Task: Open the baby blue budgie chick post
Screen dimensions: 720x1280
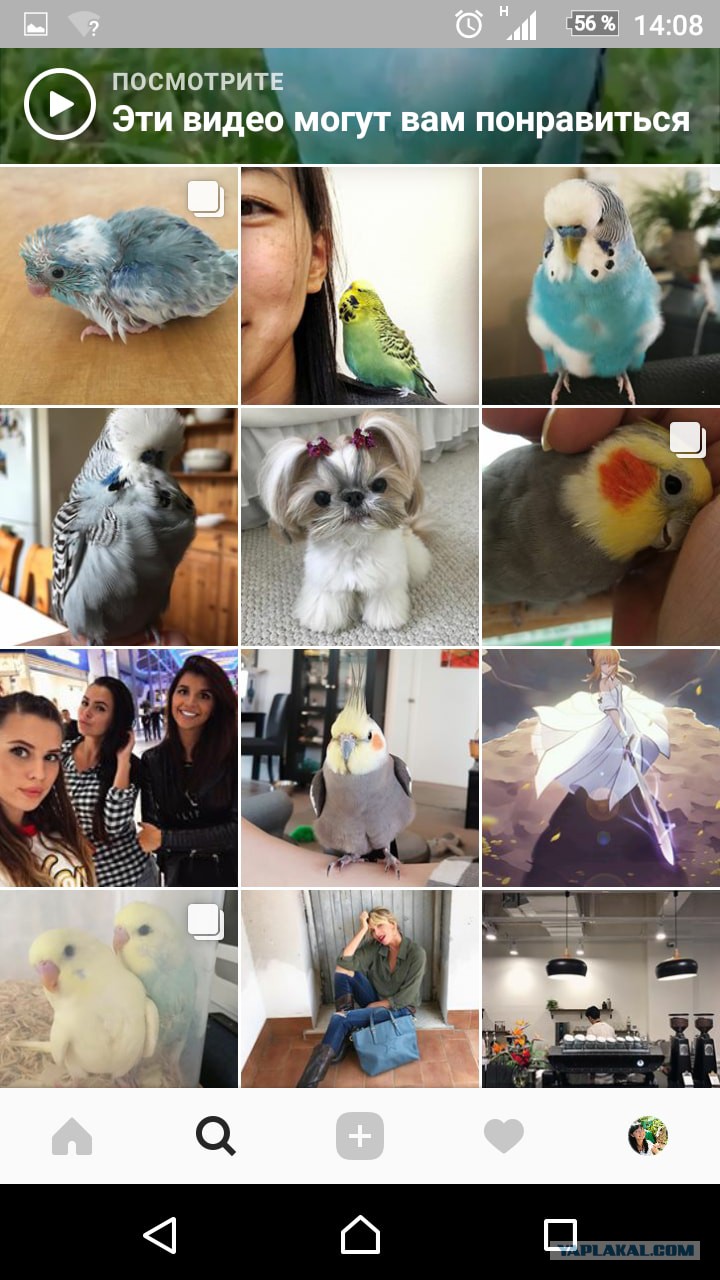Action: (119, 285)
